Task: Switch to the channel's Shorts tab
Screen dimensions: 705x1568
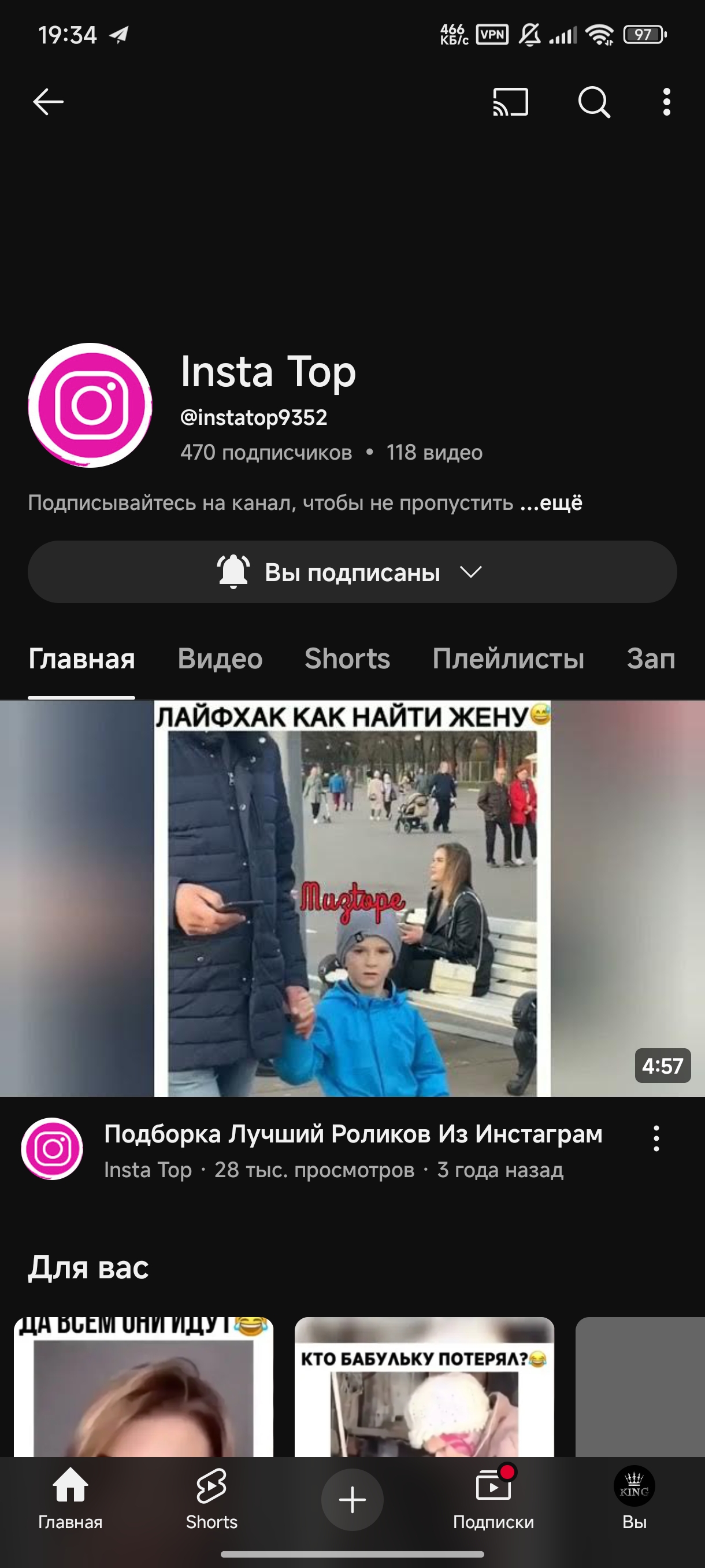Action: [x=347, y=659]
